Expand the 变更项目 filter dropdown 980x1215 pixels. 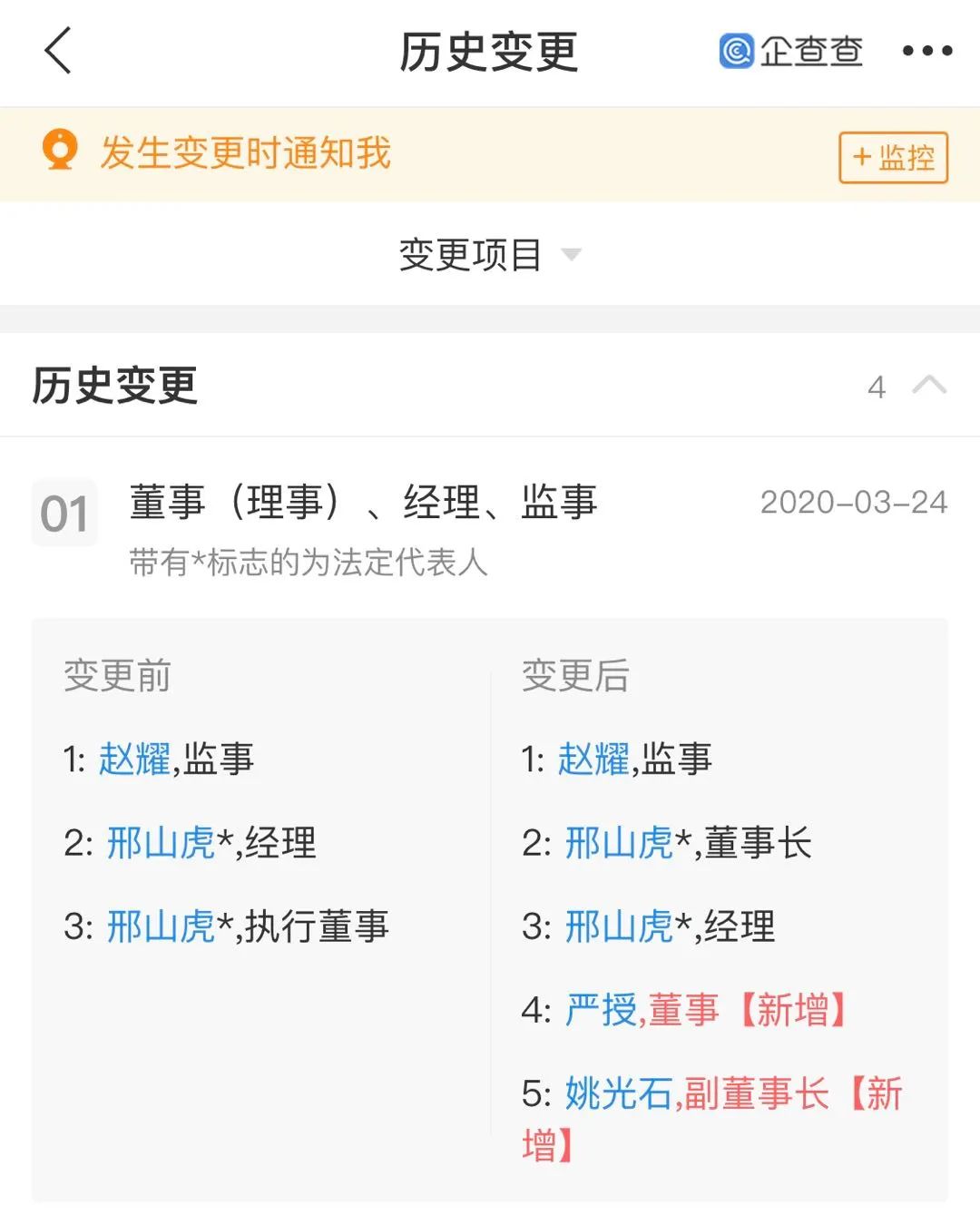tap(490, 255)
